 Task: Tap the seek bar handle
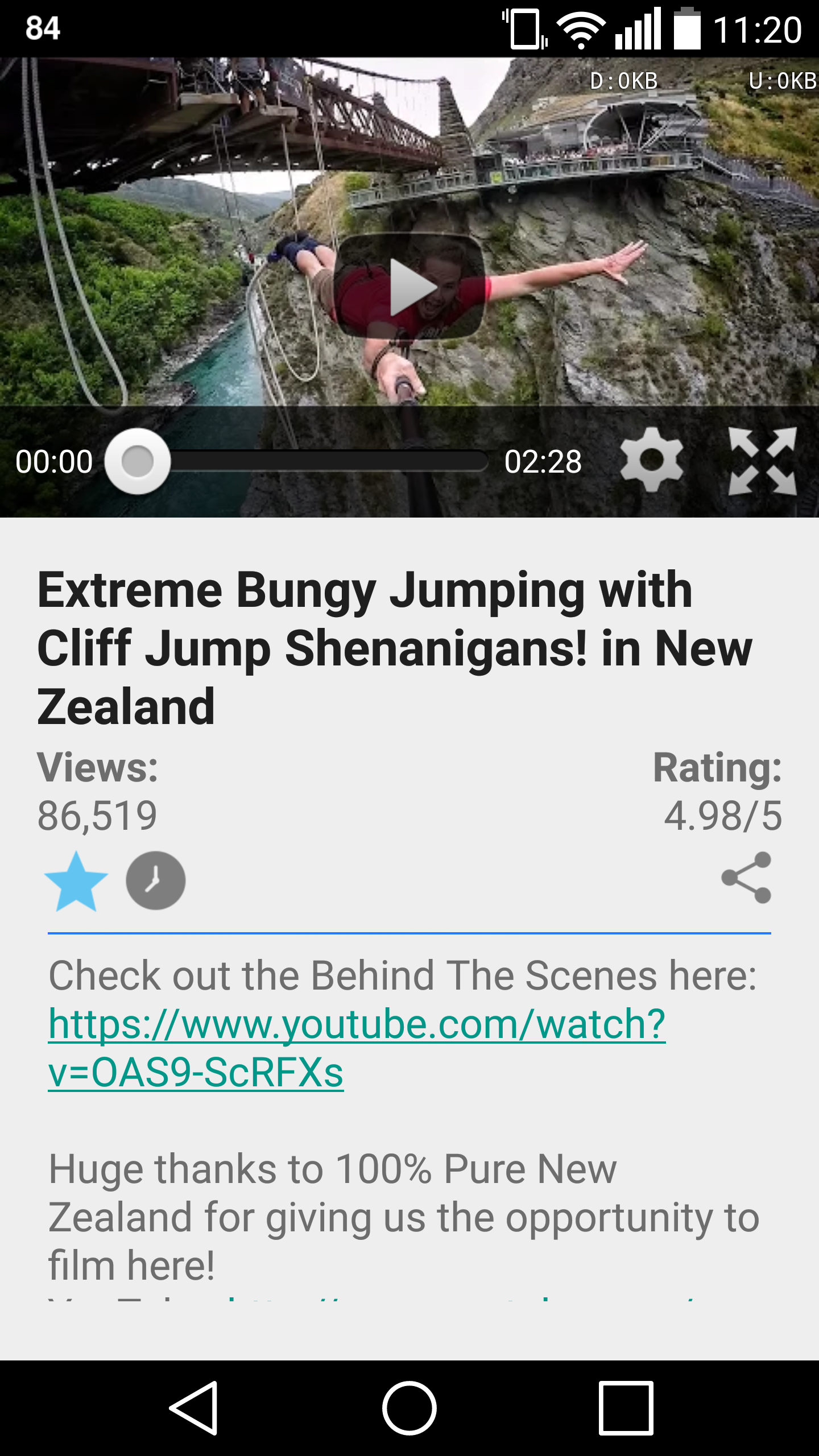[138, 461]
